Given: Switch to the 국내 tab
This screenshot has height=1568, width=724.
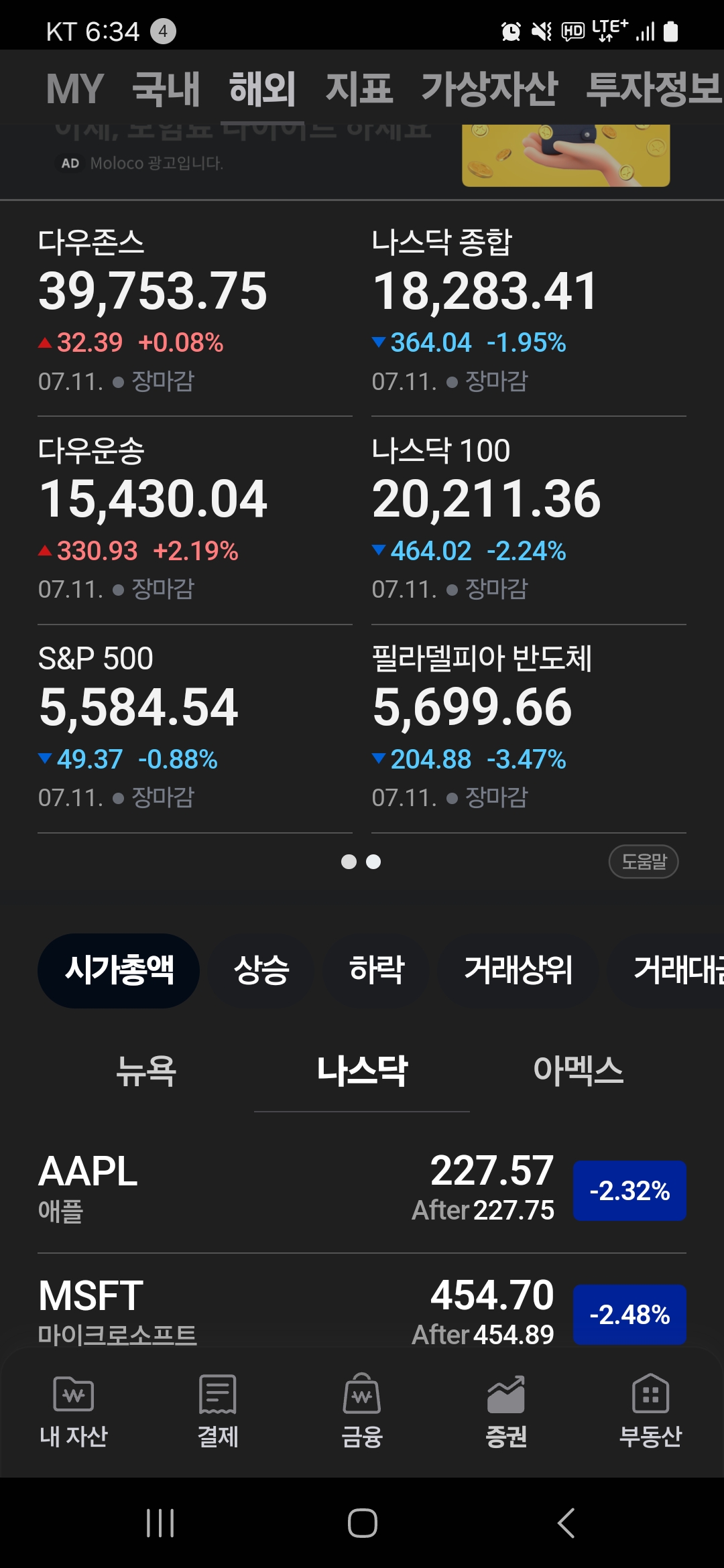Looking at the screenshot, I should 166,89.
